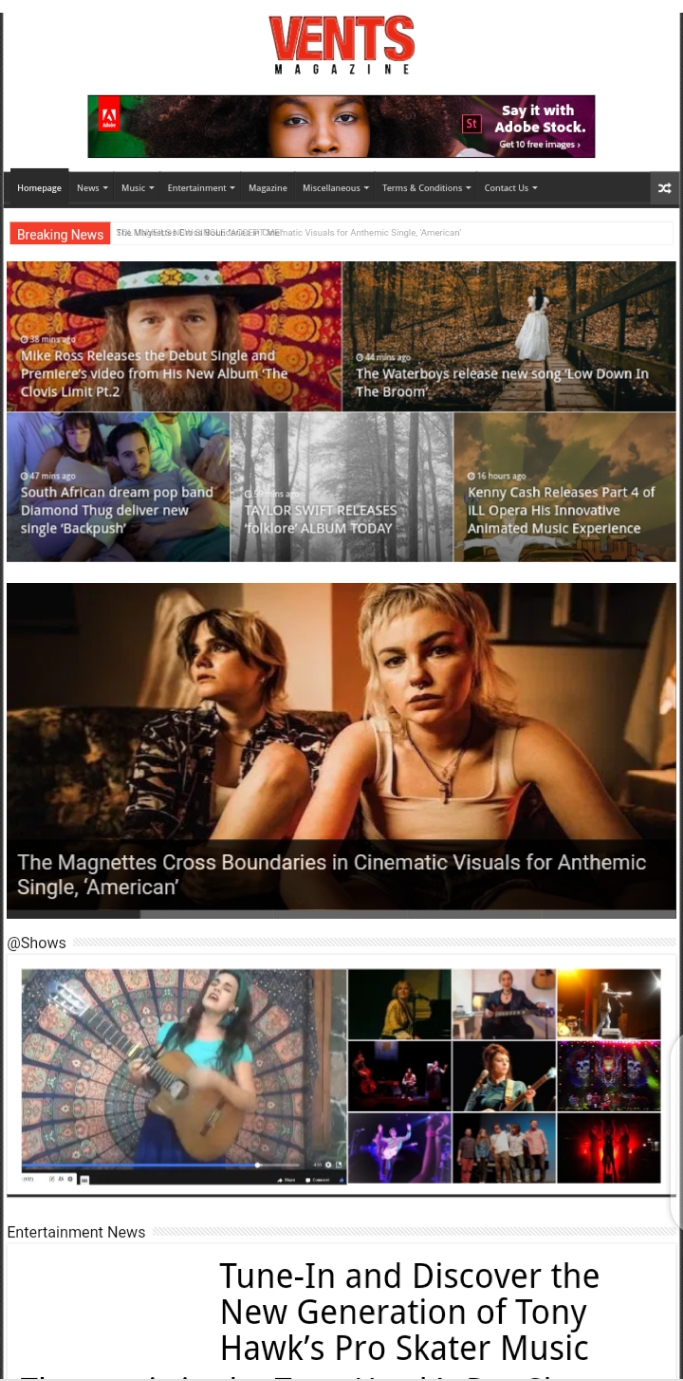
Task: Read Taylor Swift 'folklore' album article
Action: click(321, 518)
